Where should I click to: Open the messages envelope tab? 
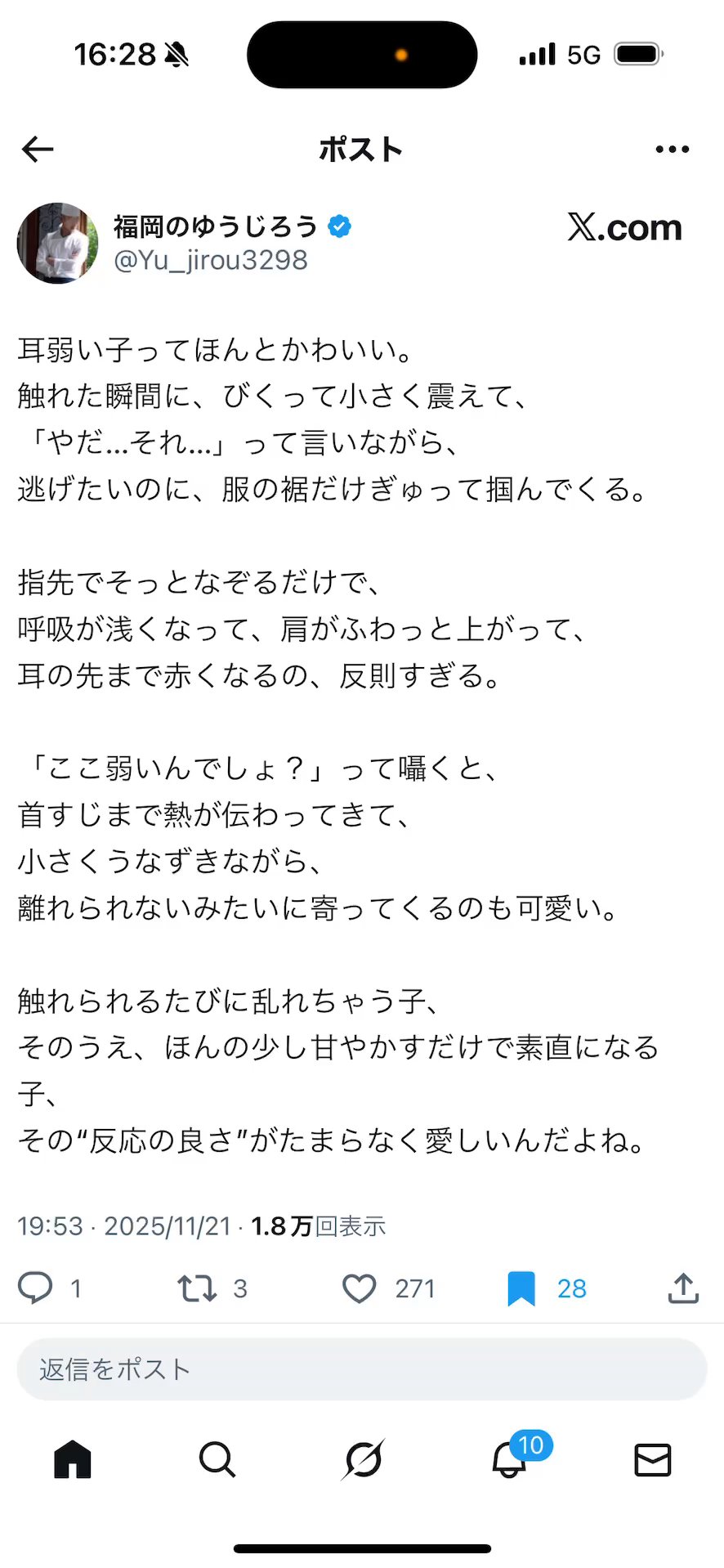[x=652, y=1459]
